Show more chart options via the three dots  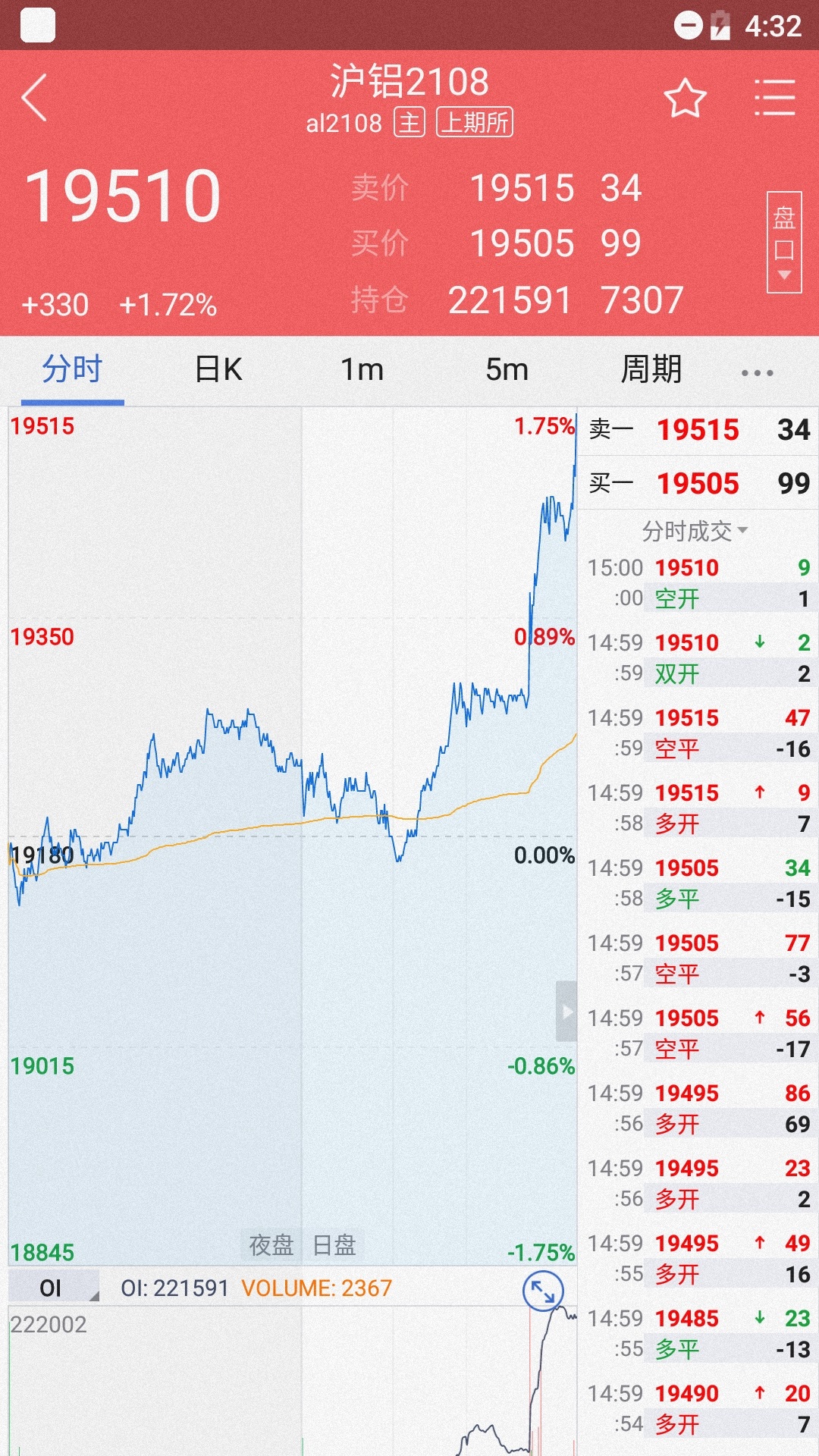(757, 372)
